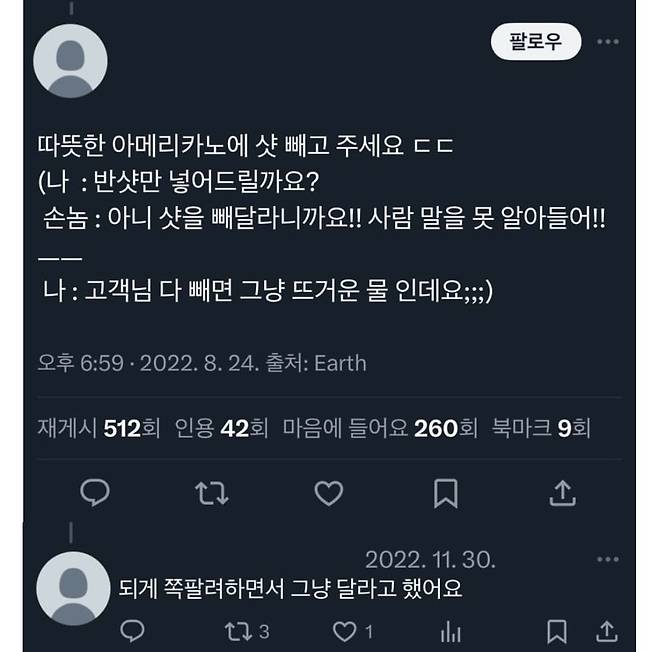Tap the 팔로우 button

(536, 44)
